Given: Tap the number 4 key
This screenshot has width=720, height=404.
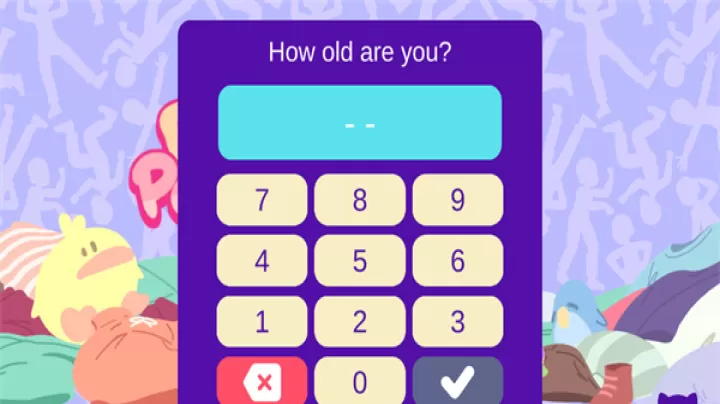Looking at the screenshot, I should click(262, 261).
